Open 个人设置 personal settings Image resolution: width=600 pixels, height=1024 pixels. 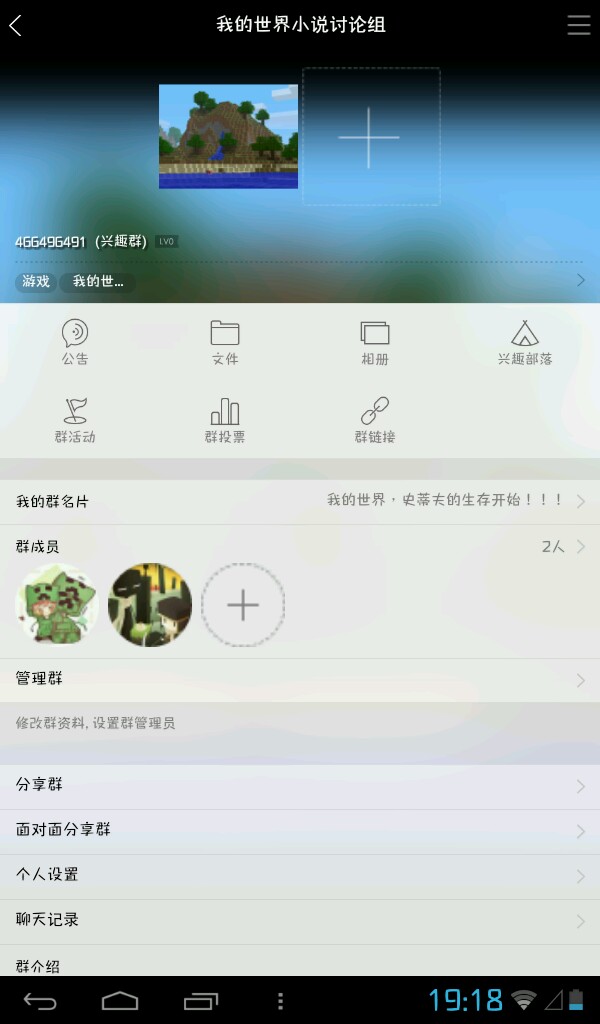(x=300, y=875)
